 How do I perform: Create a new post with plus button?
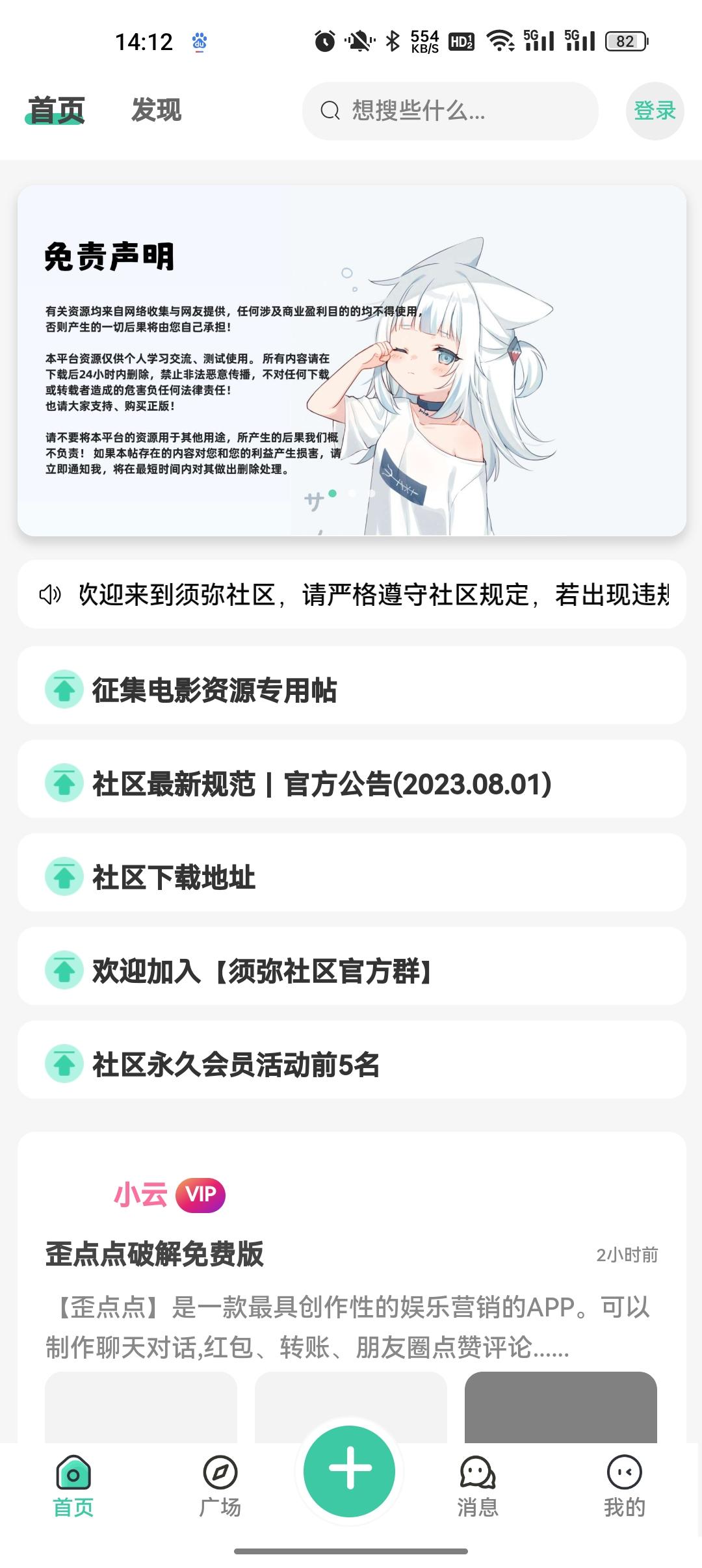[x=350, y=1470]
